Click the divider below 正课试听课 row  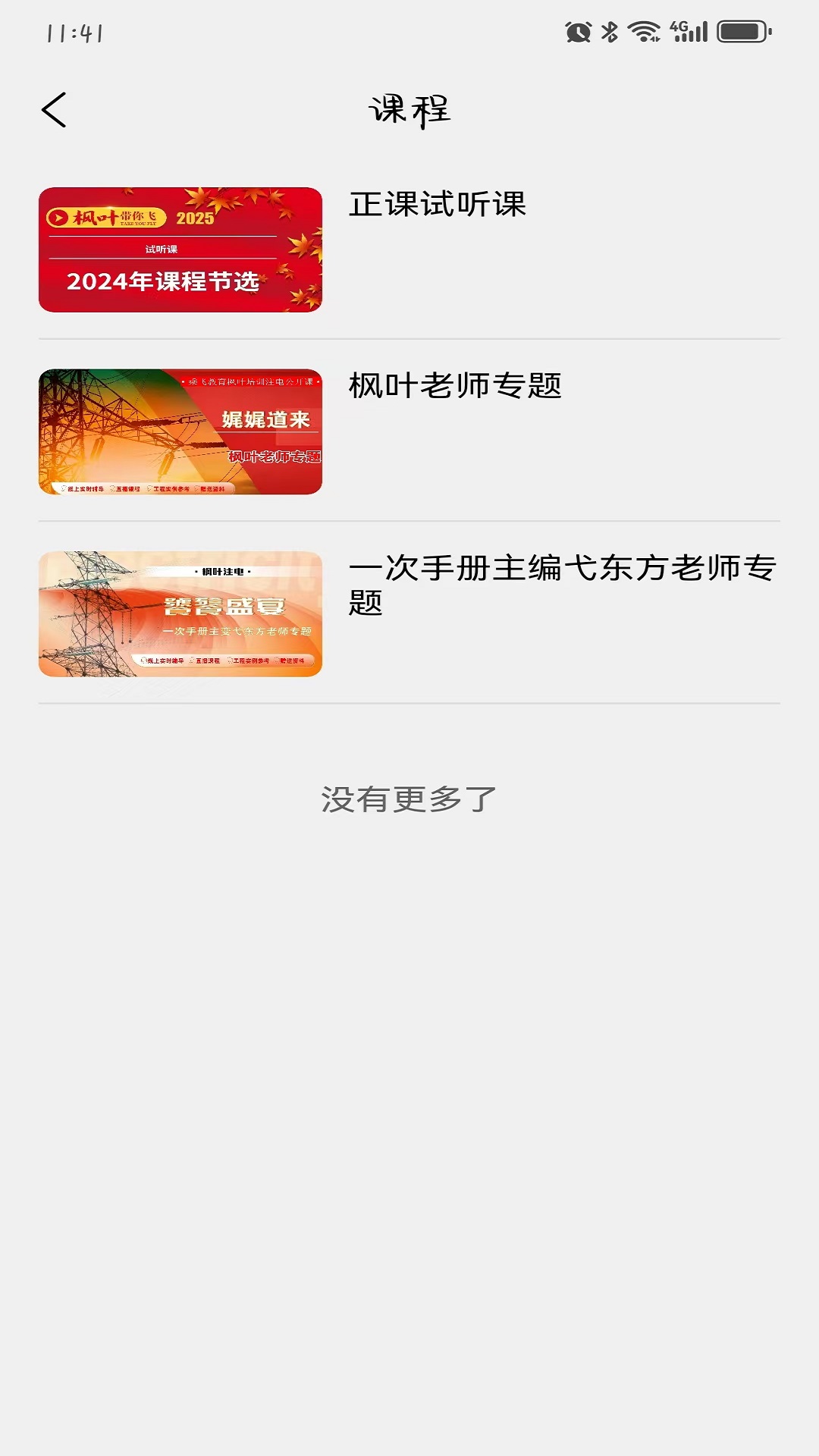coord(409,339)
